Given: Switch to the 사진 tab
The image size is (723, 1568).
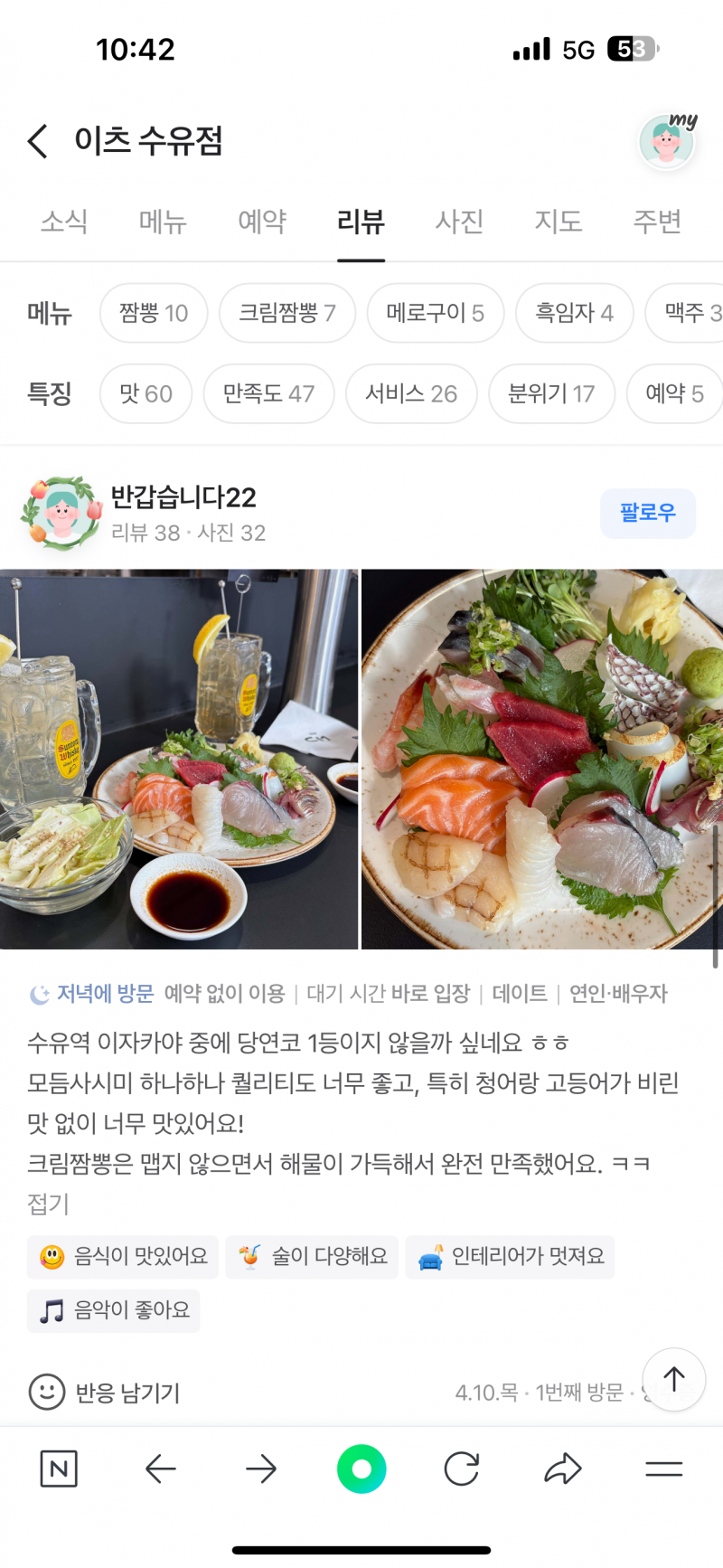Looking at the screenshot, I should 459,222.
